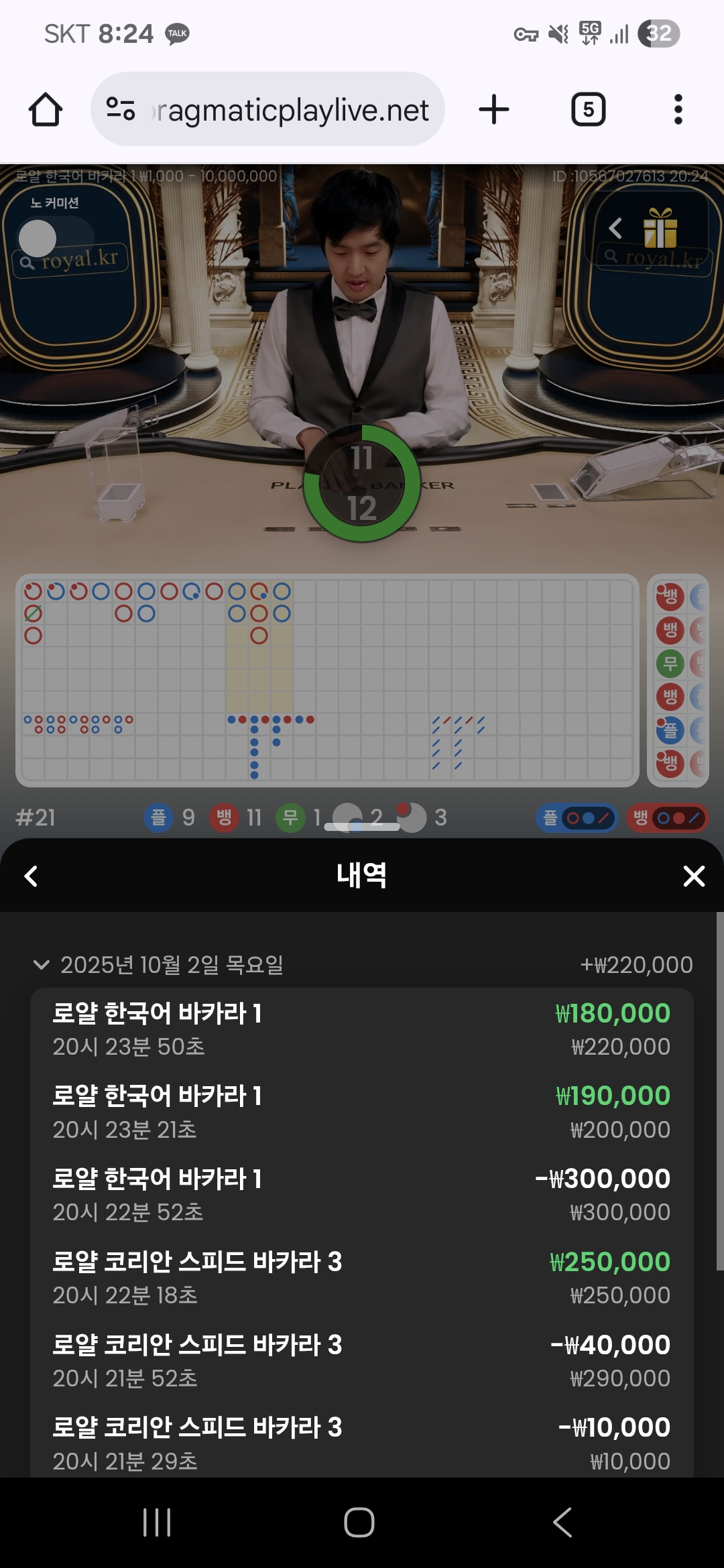Image resolution: width=724 pixels, height=1568 pixels.
Task: Open the 20시 23분 50초 바카라 1 record
Action: 362,1029
